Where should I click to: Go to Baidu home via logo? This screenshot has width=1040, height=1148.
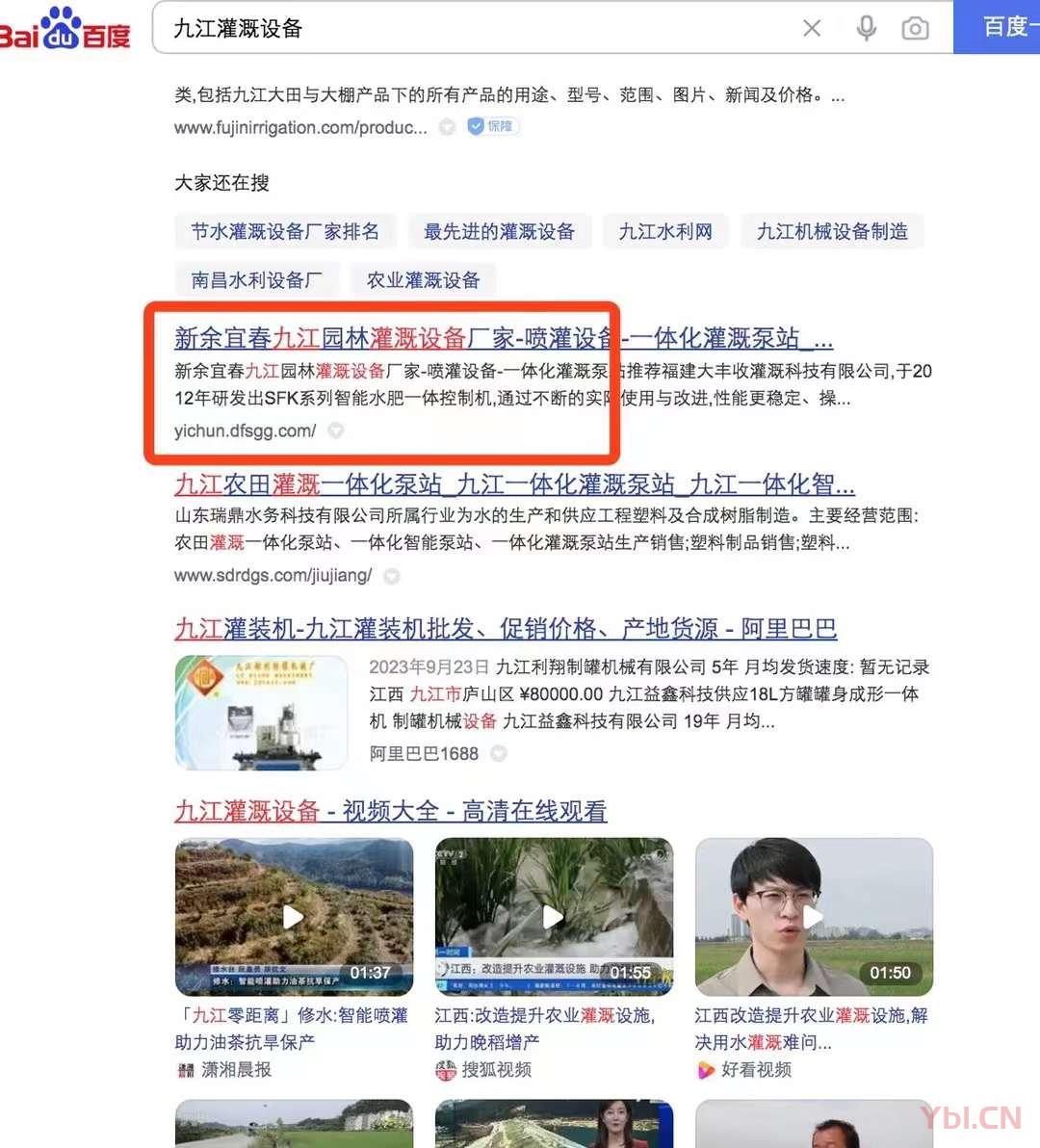coord(65,29)
